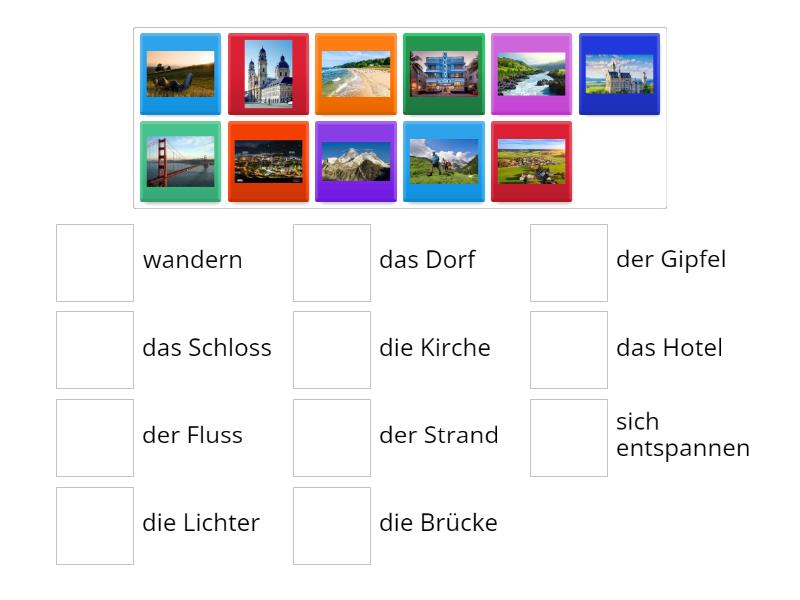
Task: Tap the answer slot for die Kirche
Action: [332, 350]
